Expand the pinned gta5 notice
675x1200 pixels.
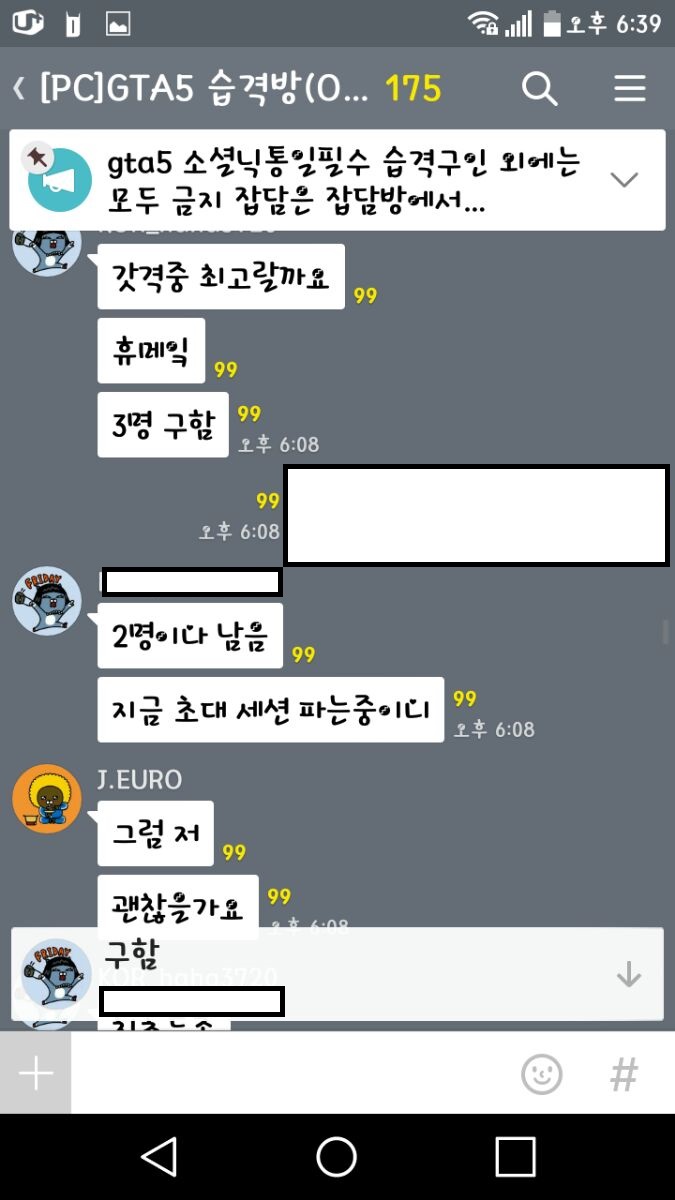tap(624, 180)
